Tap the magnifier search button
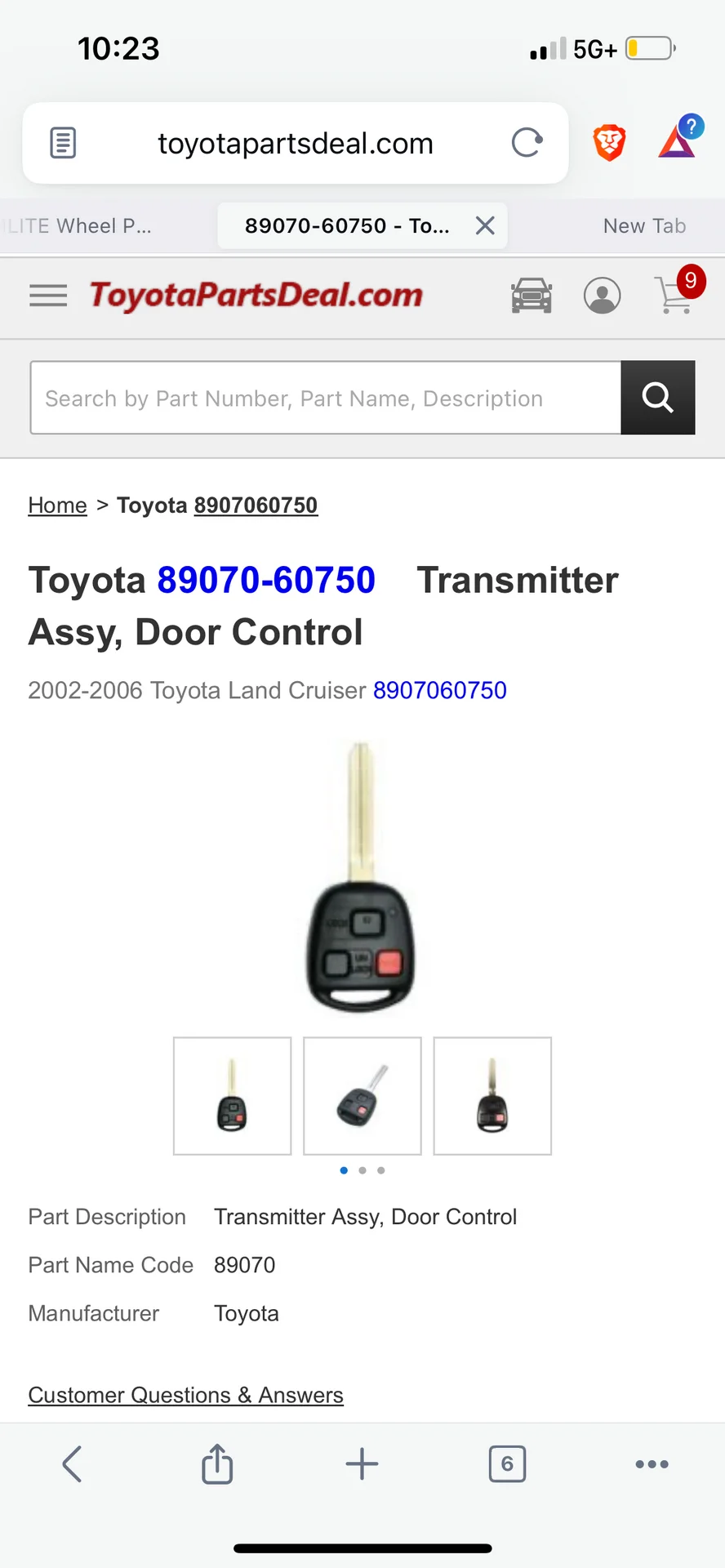 657,399
